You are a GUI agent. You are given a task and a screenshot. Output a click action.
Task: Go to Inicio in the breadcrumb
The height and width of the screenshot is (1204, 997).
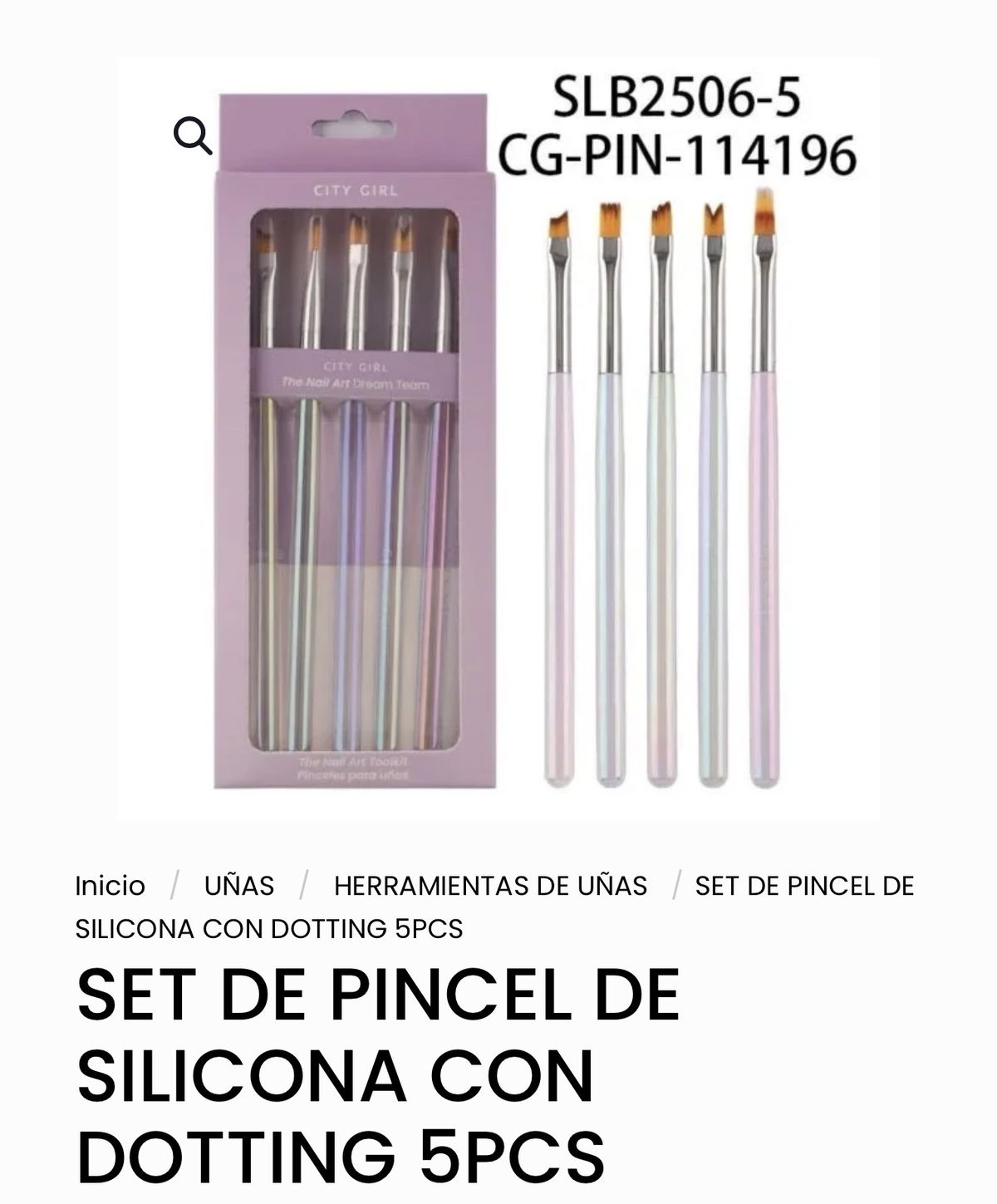click(110, 886)
